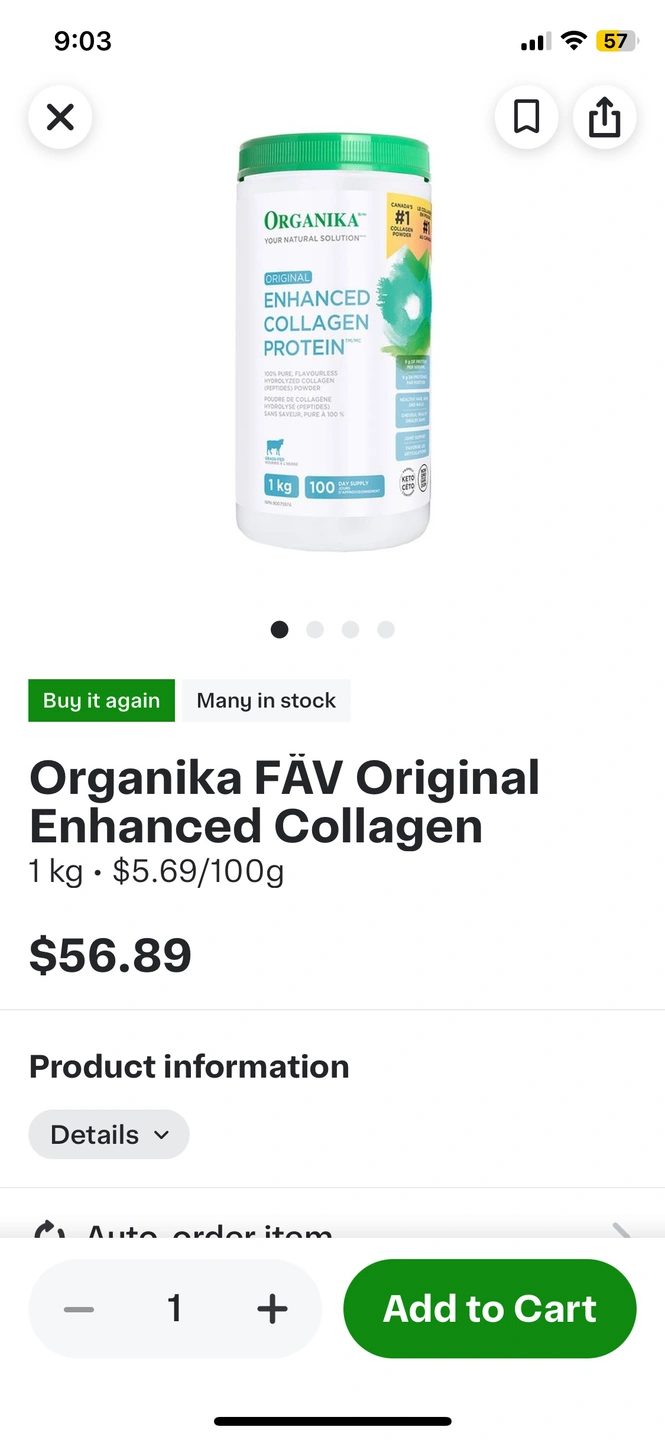The height and width of the screenshot is (1440, 665).
Task: Close the product page
Action: coord(60,118)
